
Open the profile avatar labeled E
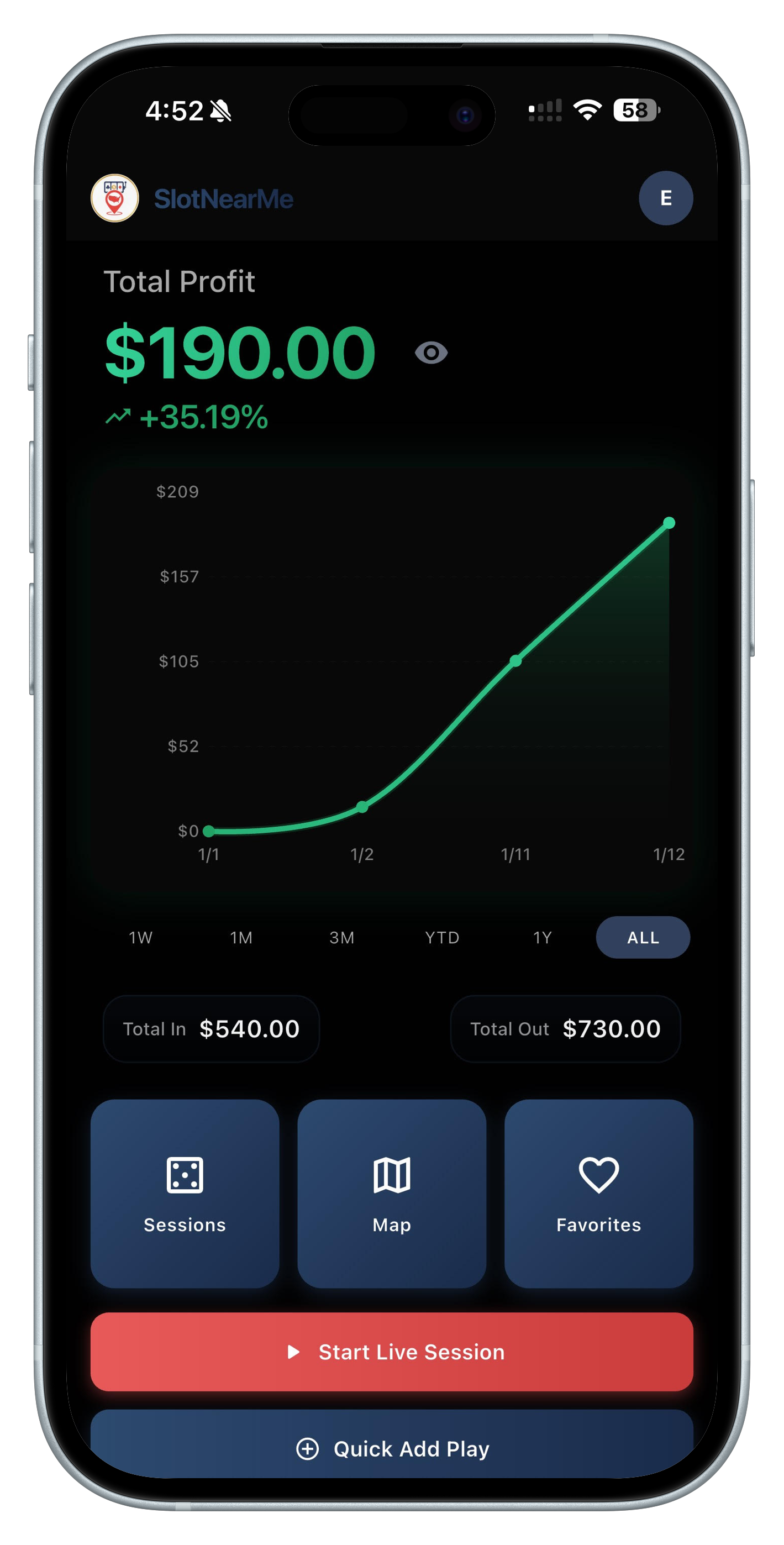[x=666, y=198]
